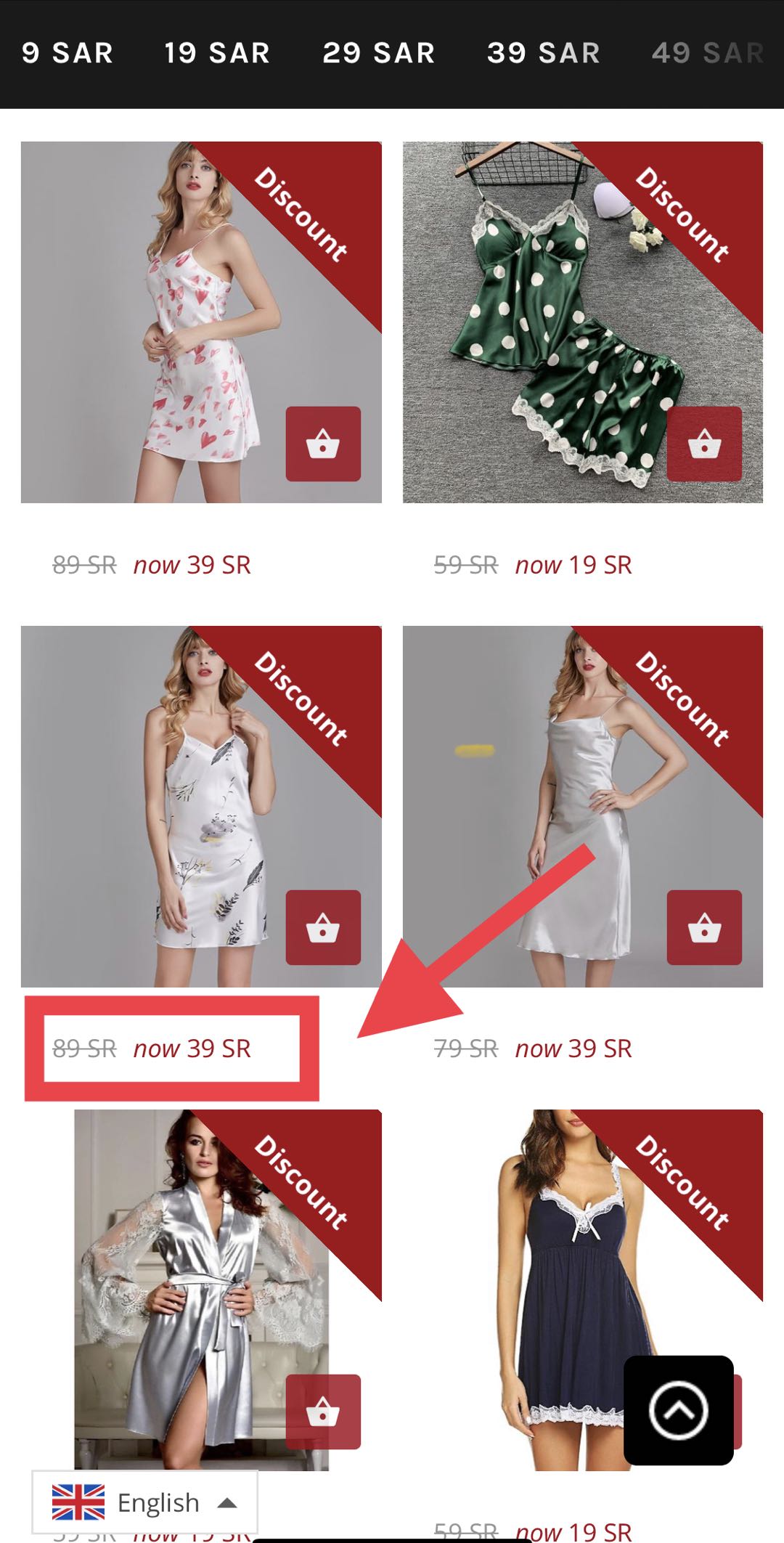784x1543 pixels.
Task: Select the 9 SAR price tab
Action: (x=68, y=53)
